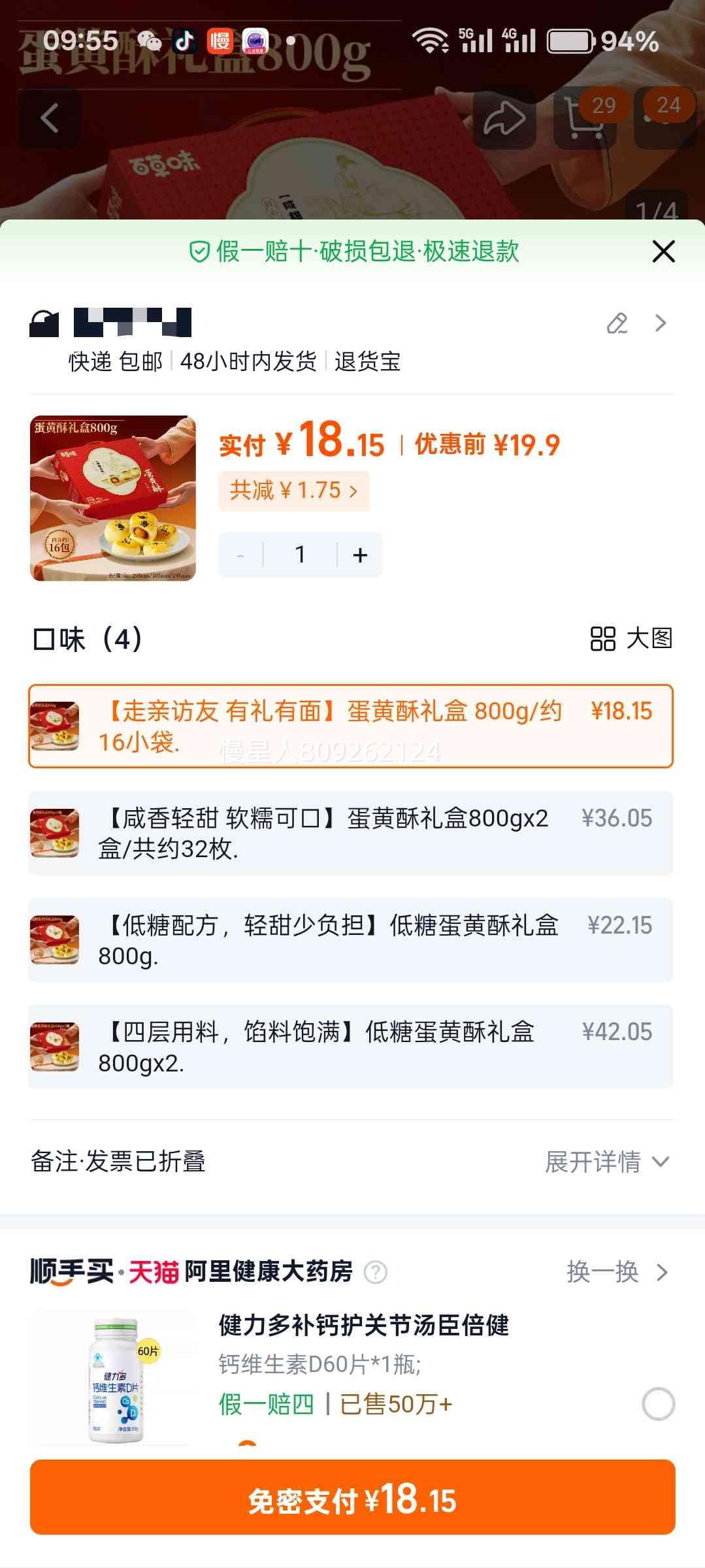Tap the back arrow at the top left
Screen dimensions: 705x1568
[x=49, y=118]
